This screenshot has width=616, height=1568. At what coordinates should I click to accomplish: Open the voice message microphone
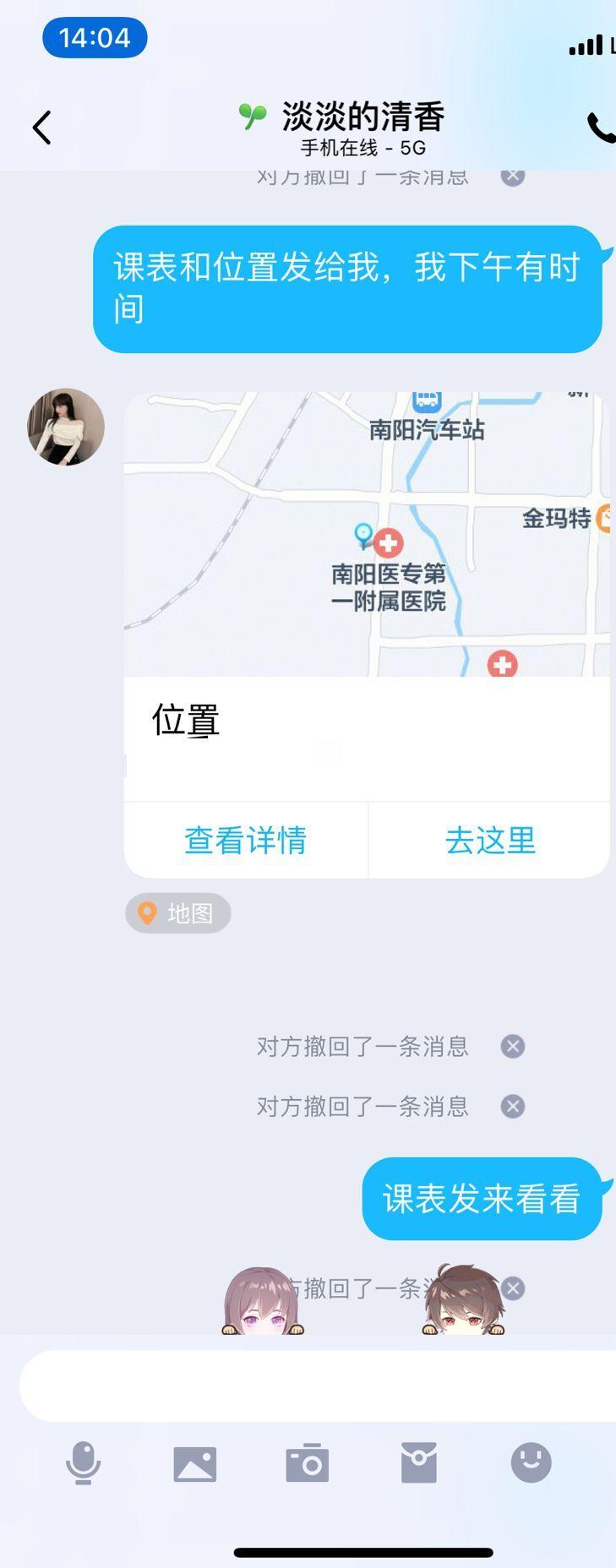point(83,1462)
